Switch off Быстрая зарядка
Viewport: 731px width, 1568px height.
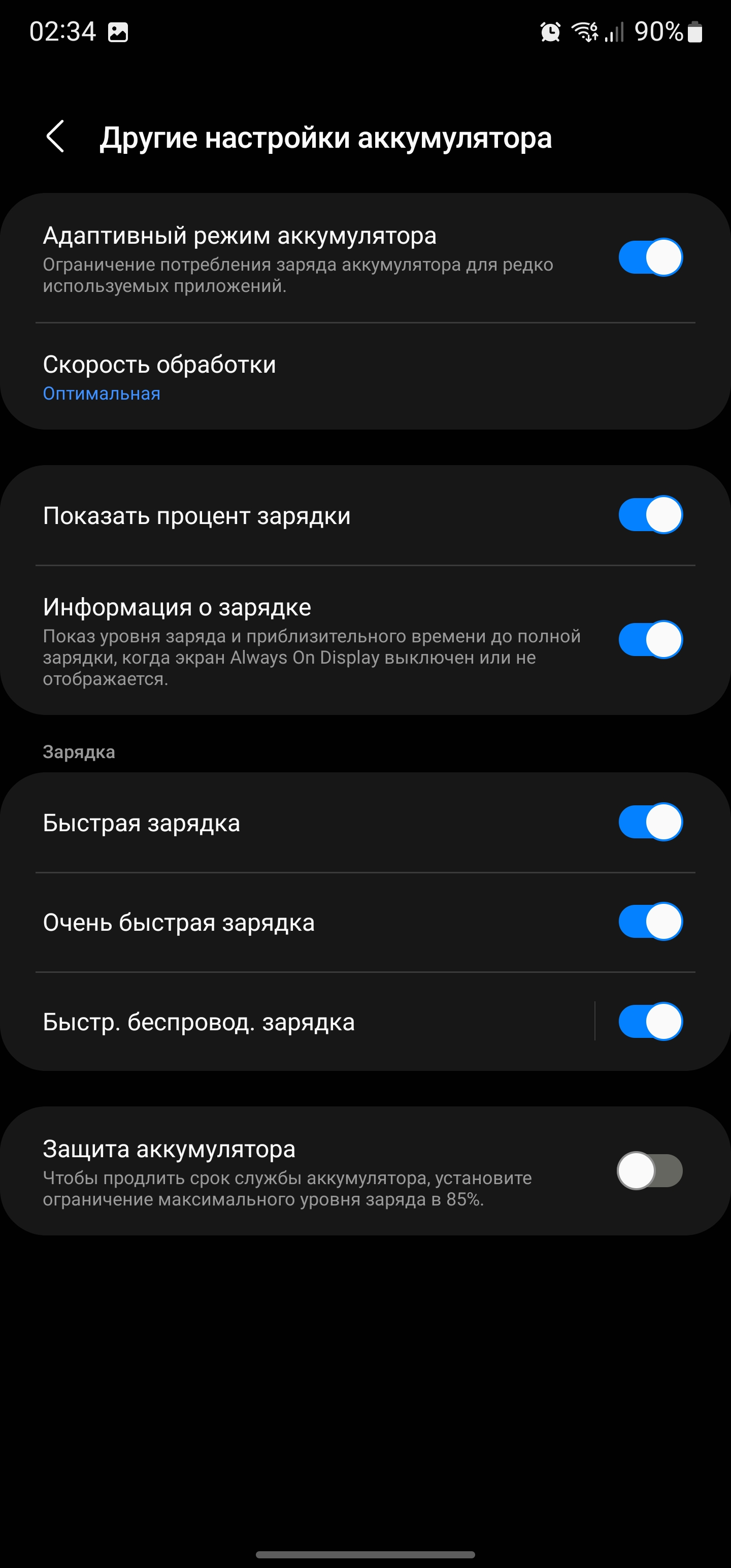pos(650,823)
